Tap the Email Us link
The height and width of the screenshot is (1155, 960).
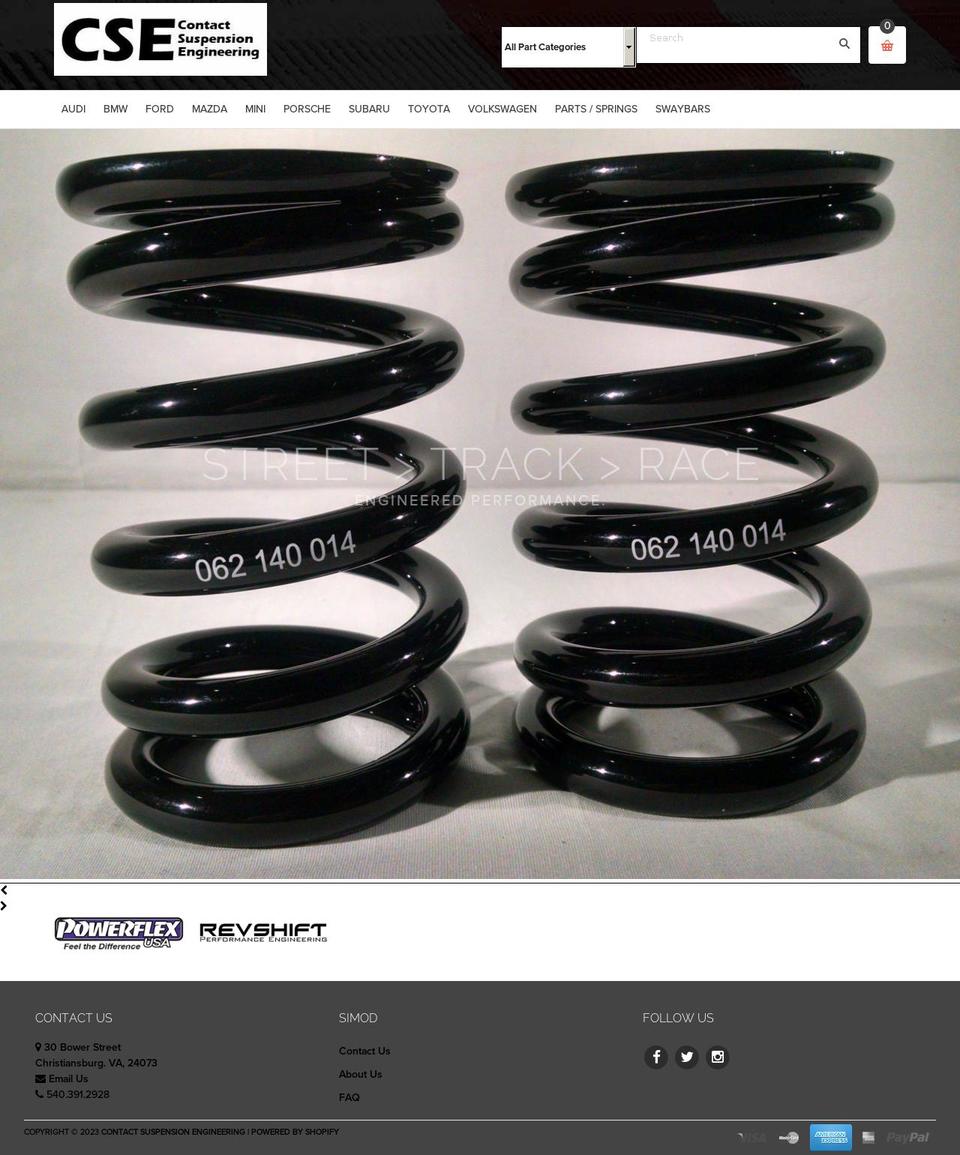68,1079
